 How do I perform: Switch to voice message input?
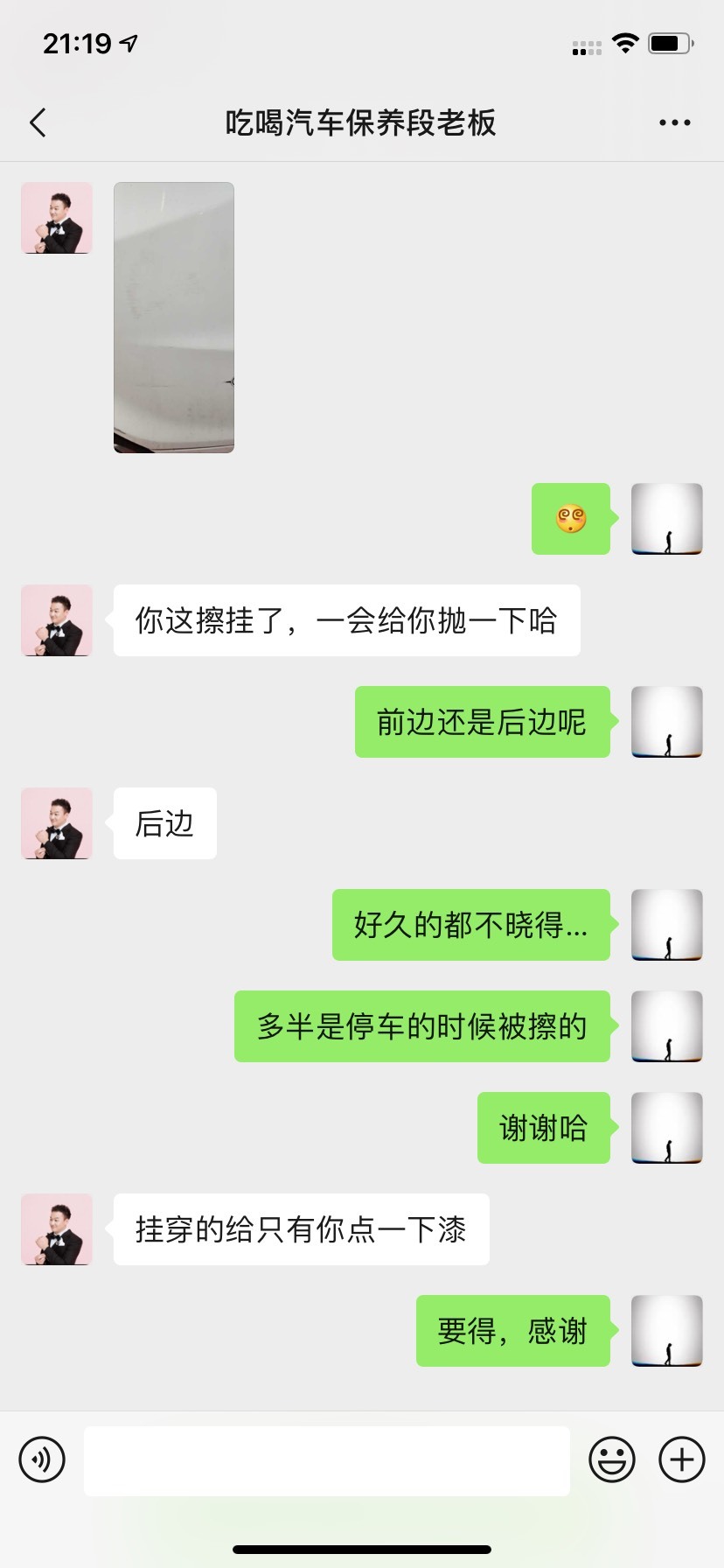pos(42,1459)
